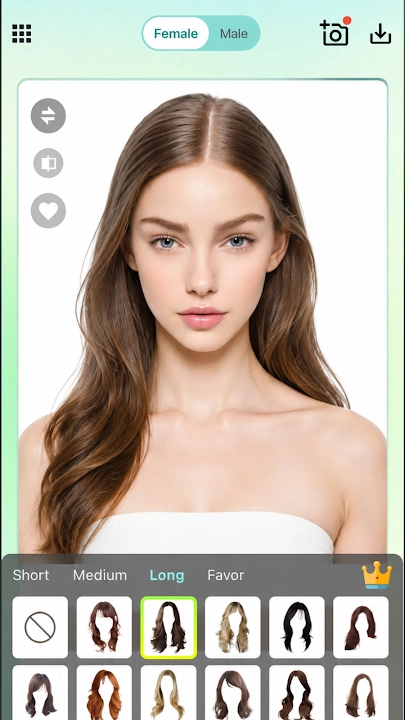Remove the hairstyle with the no-style tile
This screenshot has height=720, width=405.
[x=40, y=627]
